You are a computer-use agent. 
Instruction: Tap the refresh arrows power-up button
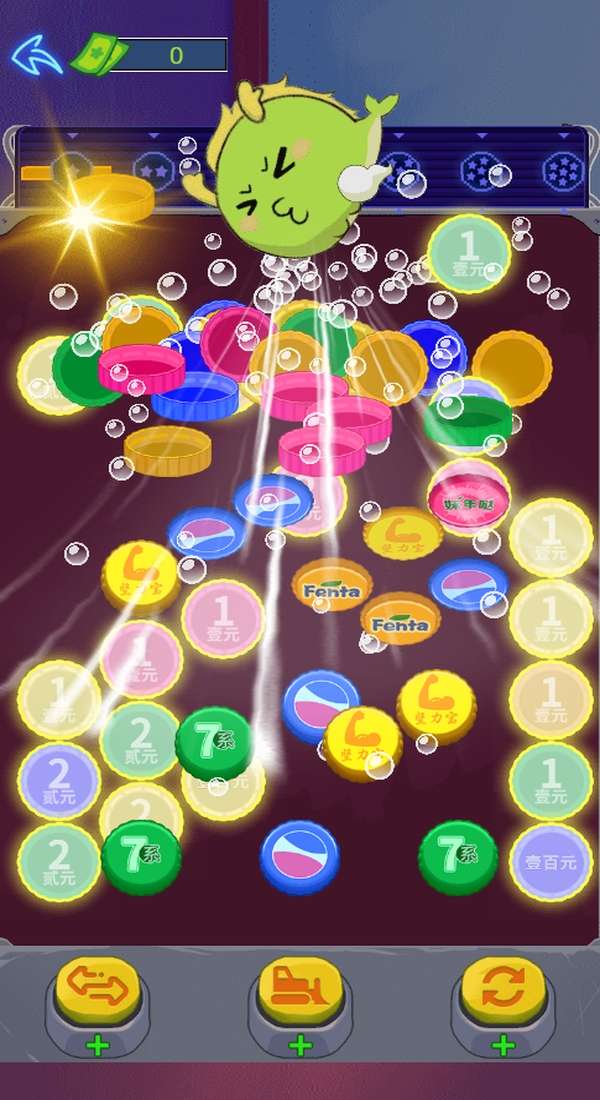pyautogui.click(x=503, y=991)
